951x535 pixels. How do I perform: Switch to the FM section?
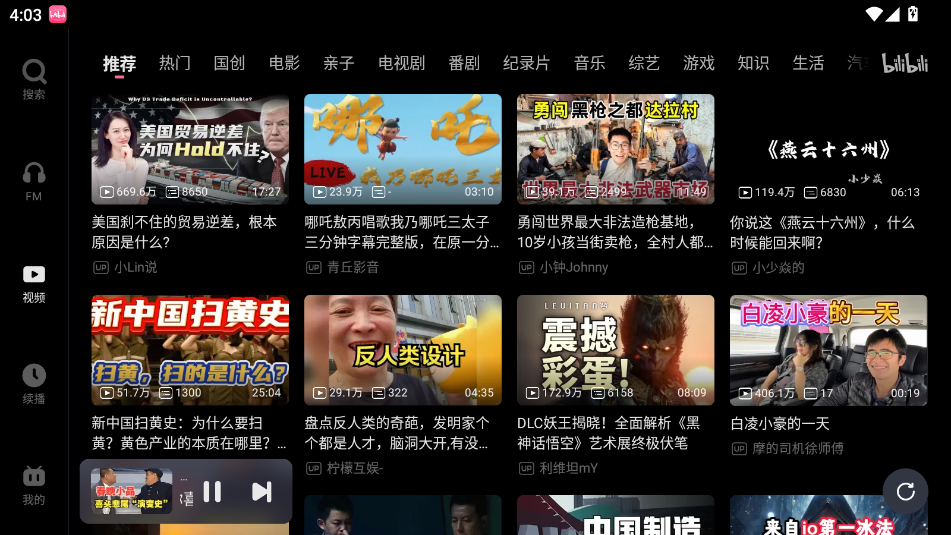click(34, 180)
